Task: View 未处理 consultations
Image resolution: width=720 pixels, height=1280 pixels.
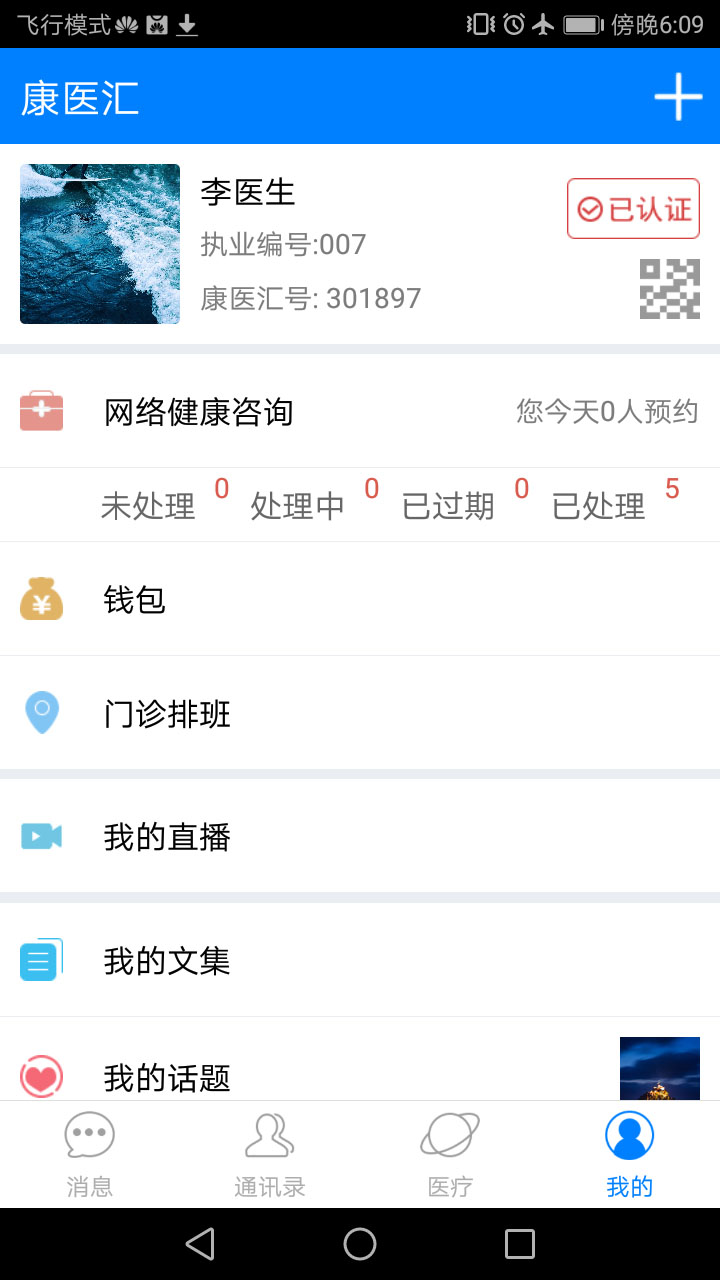Action: click(x=148, y=506)
